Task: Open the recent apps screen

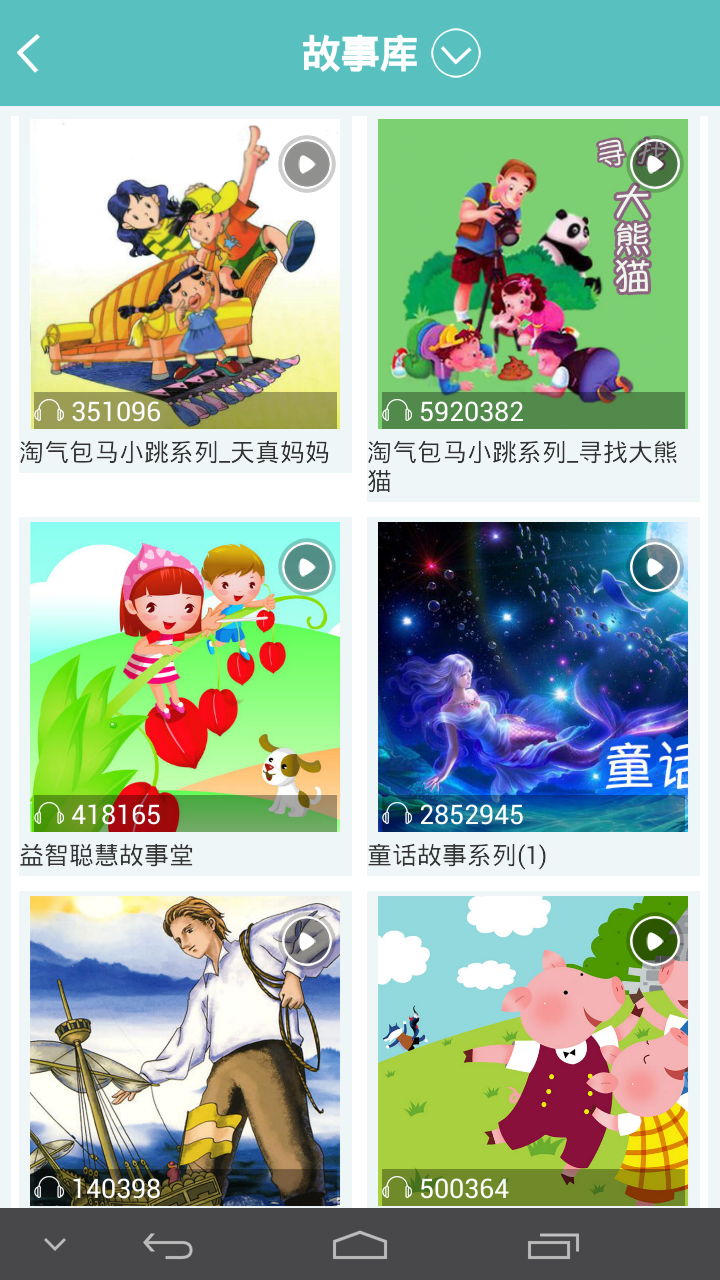Action: pos(553,1245)
